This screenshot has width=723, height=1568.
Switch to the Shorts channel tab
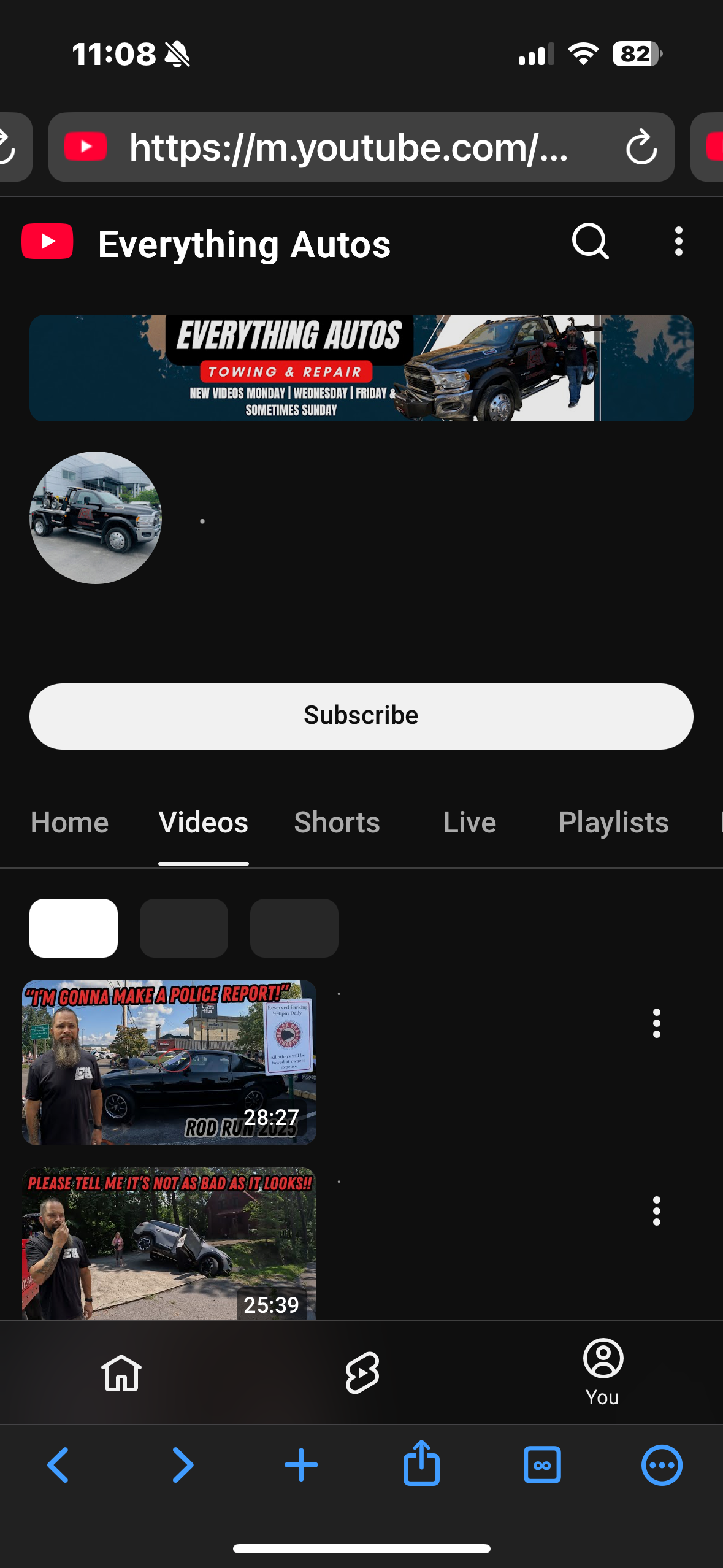pyautogui.click(x=337, y=823)
